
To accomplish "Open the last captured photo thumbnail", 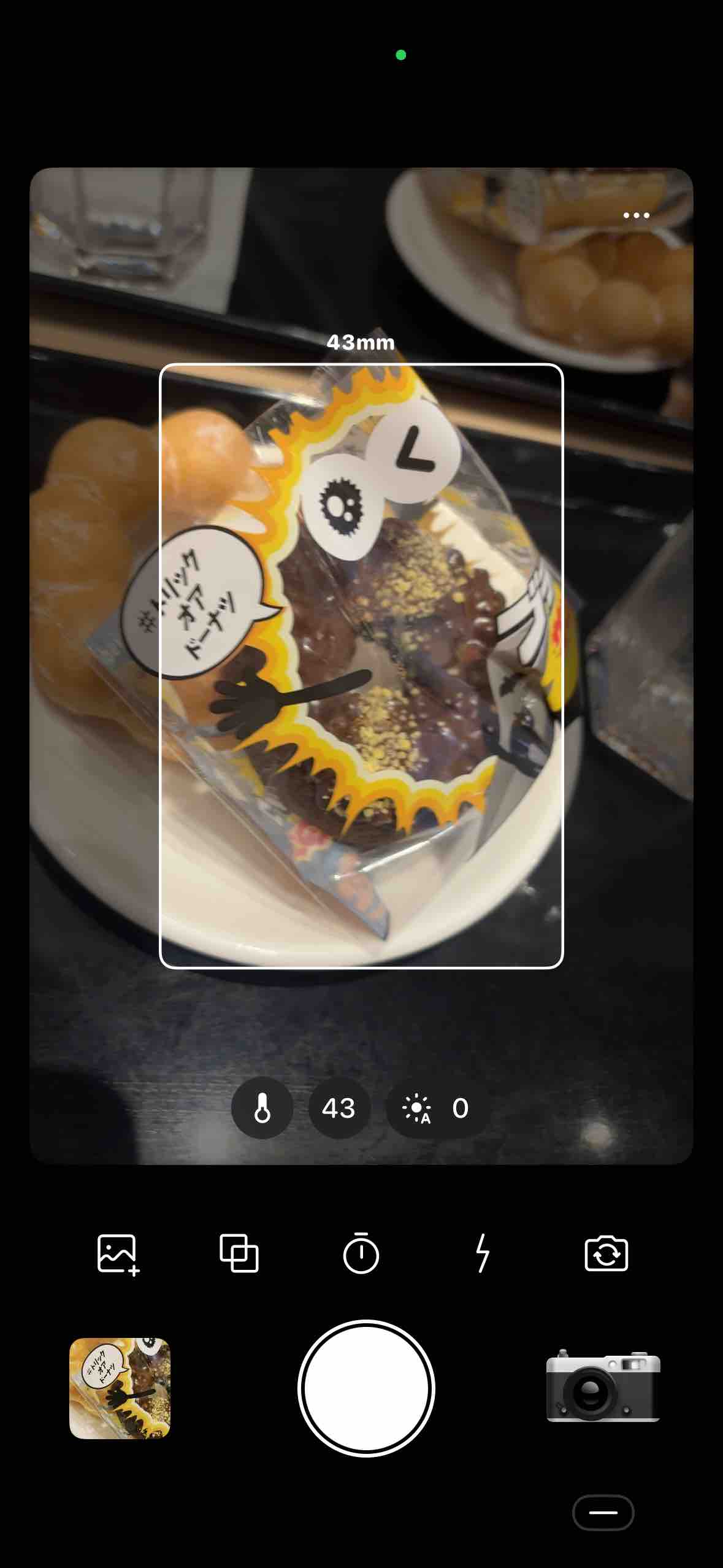I will pos(120,1388).
